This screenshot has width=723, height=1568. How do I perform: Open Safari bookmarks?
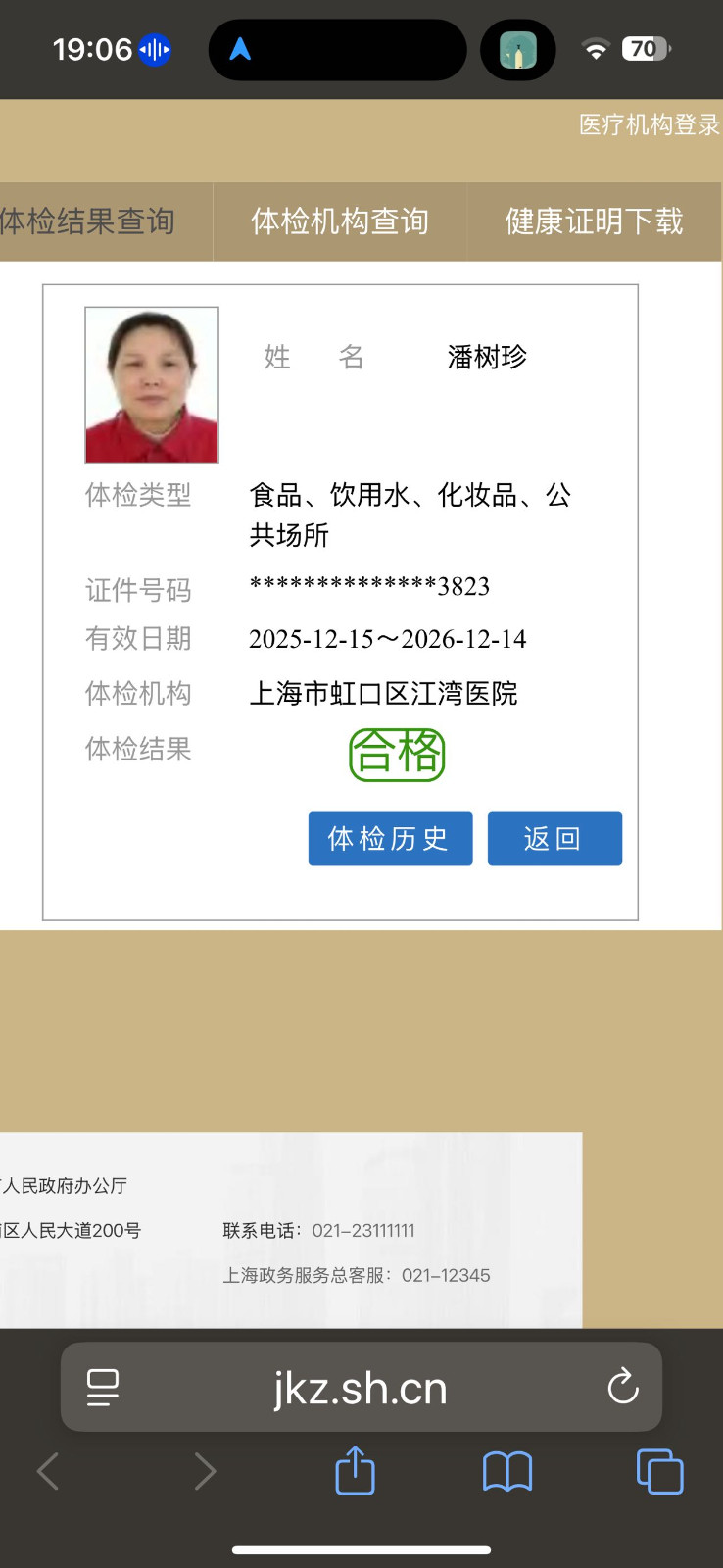(x=507, y=1471)
